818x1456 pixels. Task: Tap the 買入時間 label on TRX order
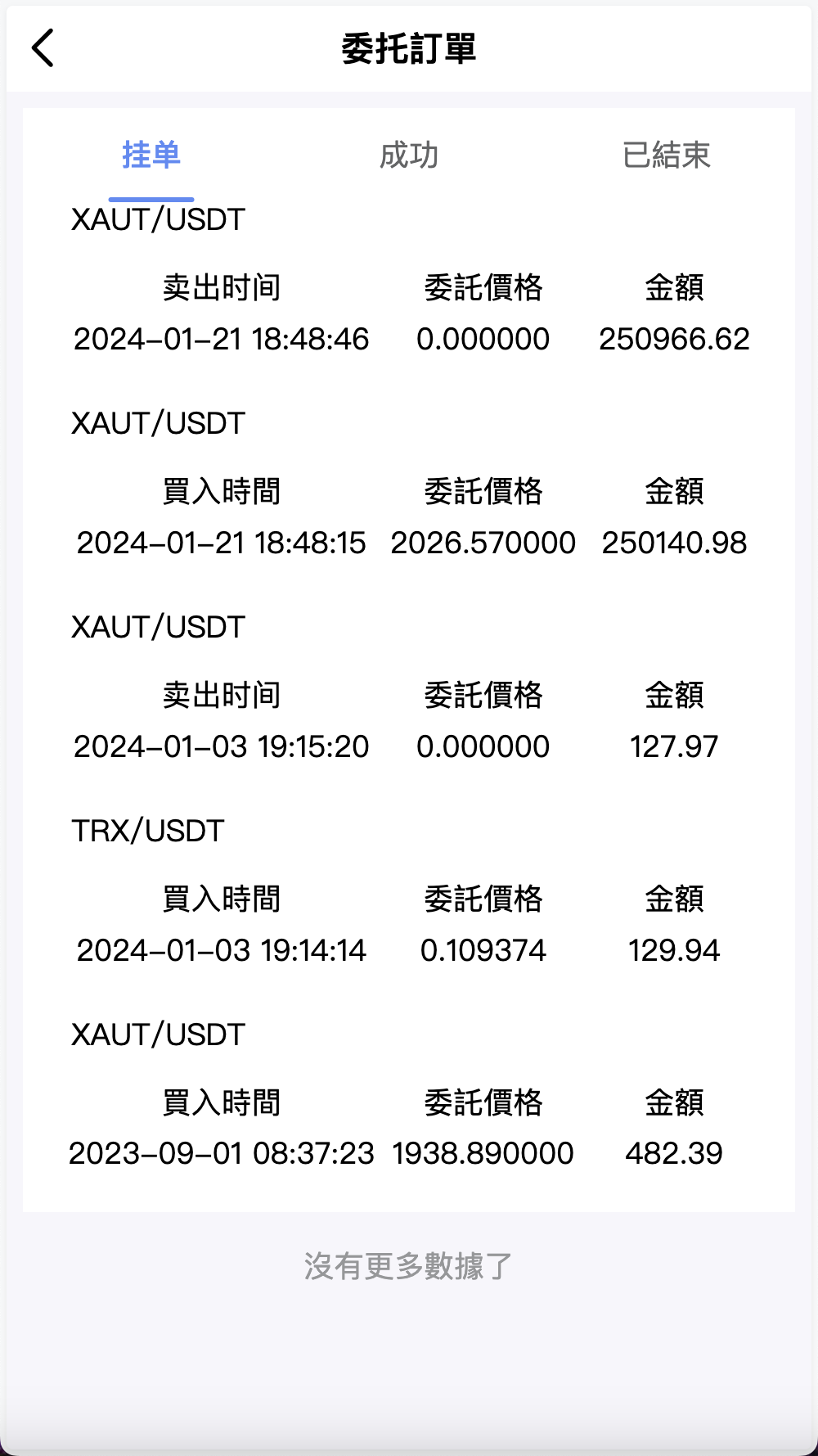(222, 899)
